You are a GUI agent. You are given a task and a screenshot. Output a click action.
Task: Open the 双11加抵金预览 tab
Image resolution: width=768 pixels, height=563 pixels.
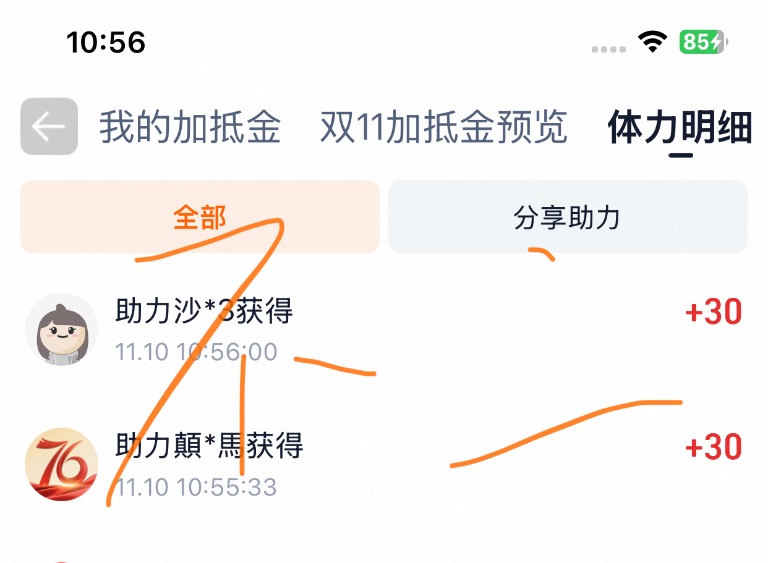(443, 128)
